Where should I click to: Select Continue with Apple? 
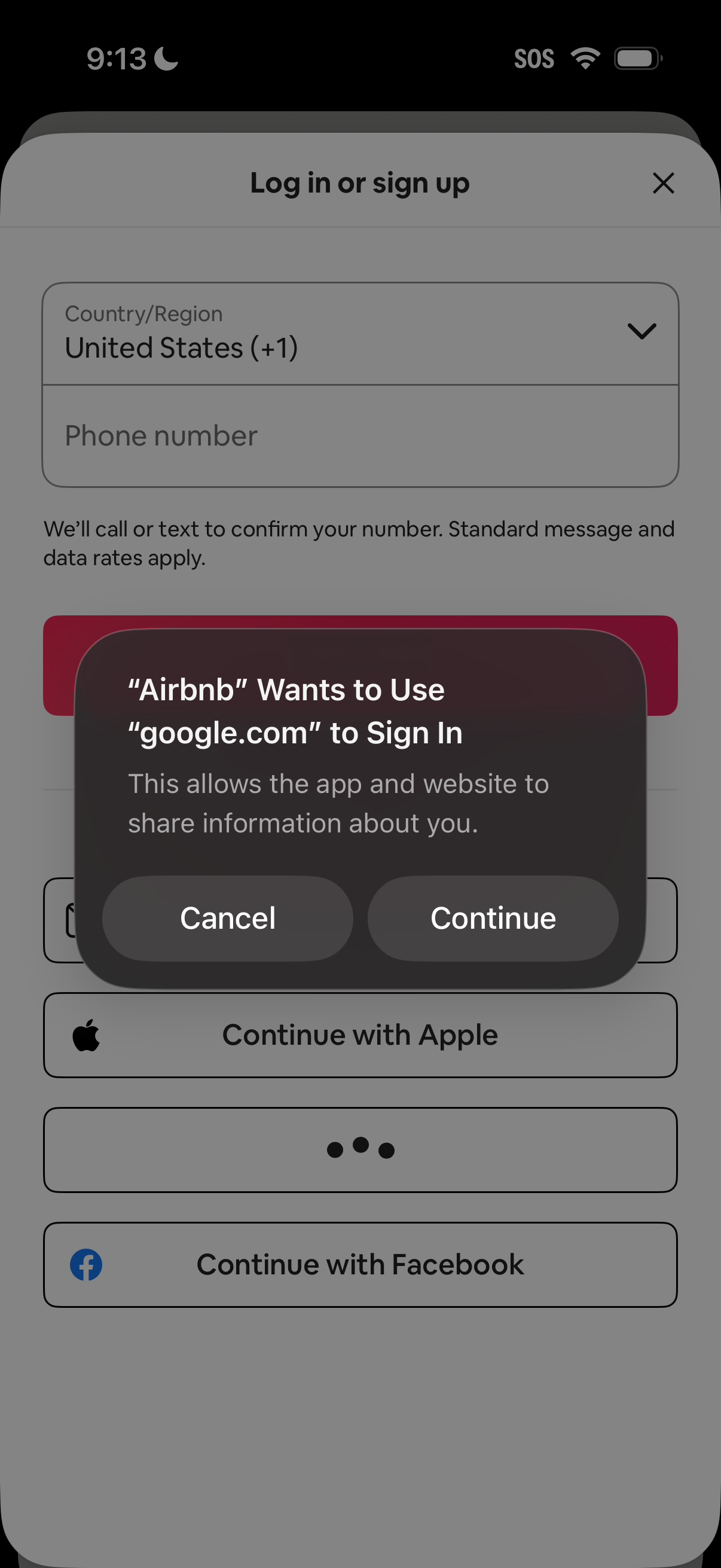(360, 1034)
